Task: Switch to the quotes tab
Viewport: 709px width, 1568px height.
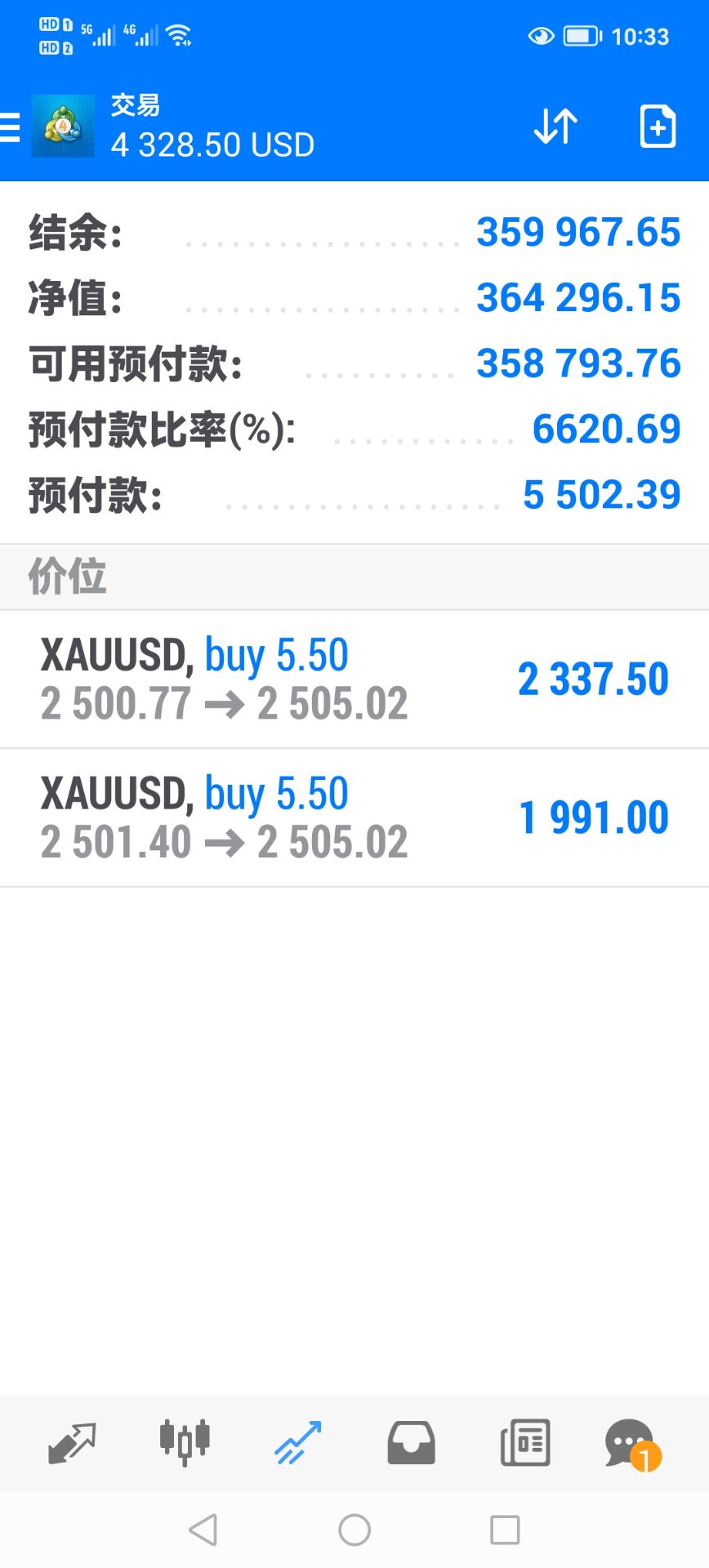Action: [72, 1443]
